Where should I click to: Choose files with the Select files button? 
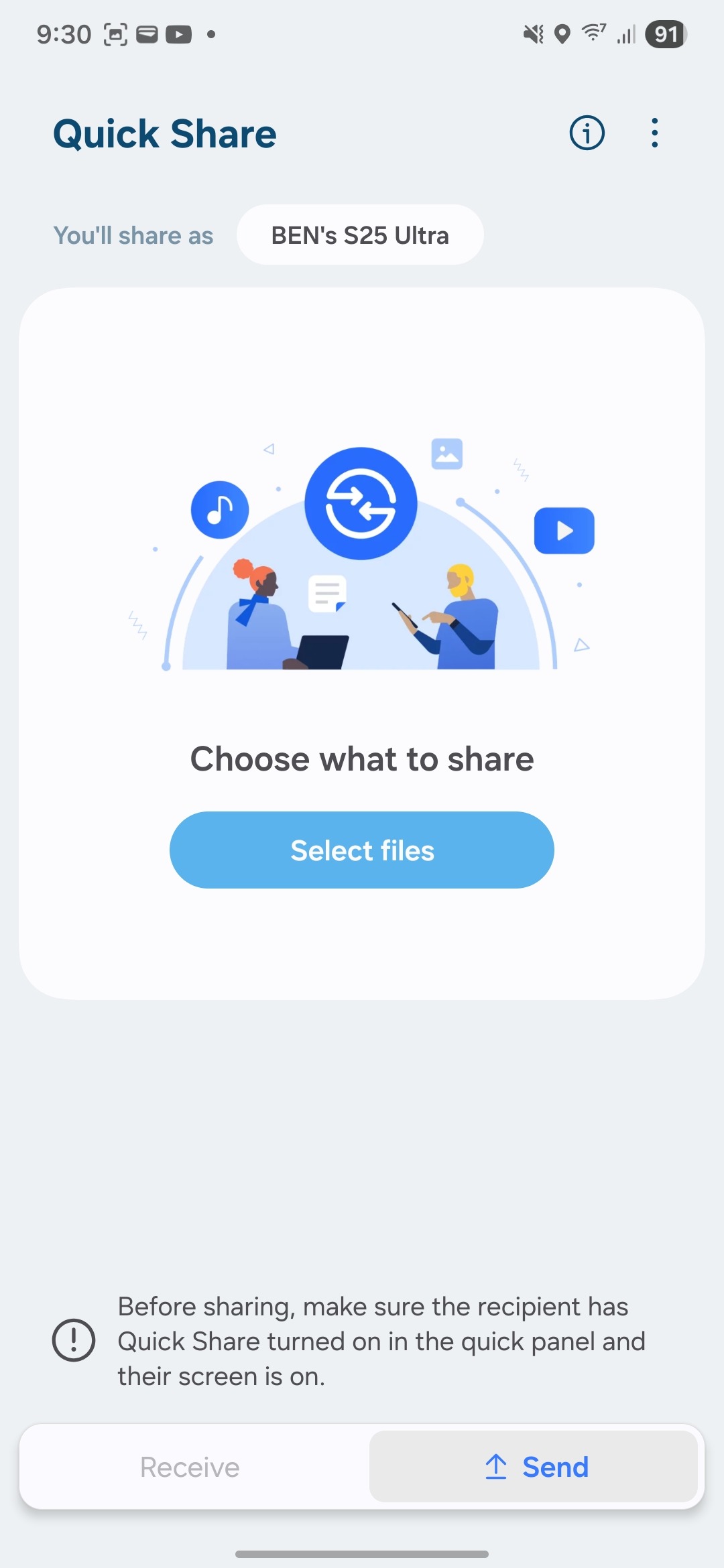[362, 850]
